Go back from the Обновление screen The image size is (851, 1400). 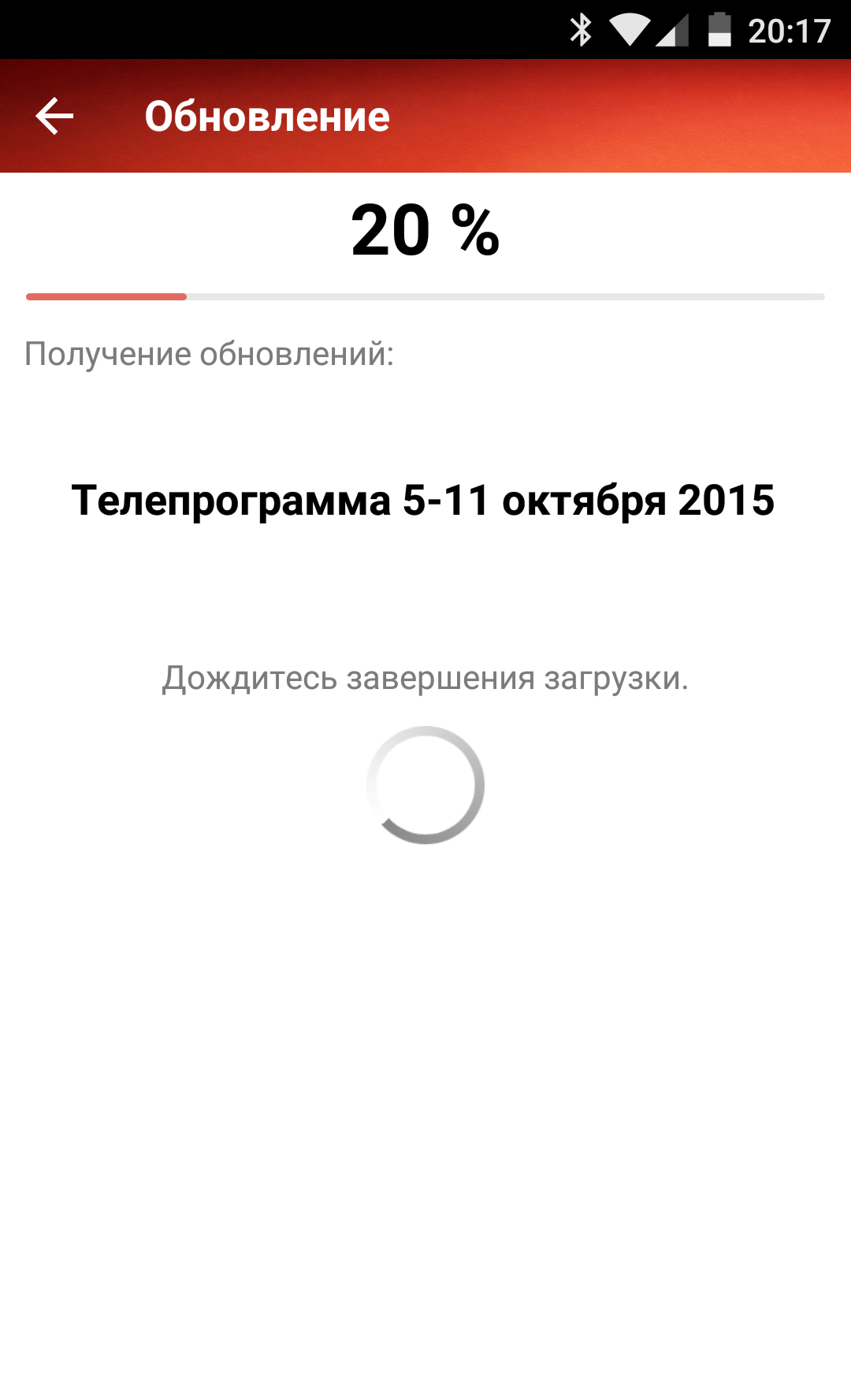click(x=54, y=117)
